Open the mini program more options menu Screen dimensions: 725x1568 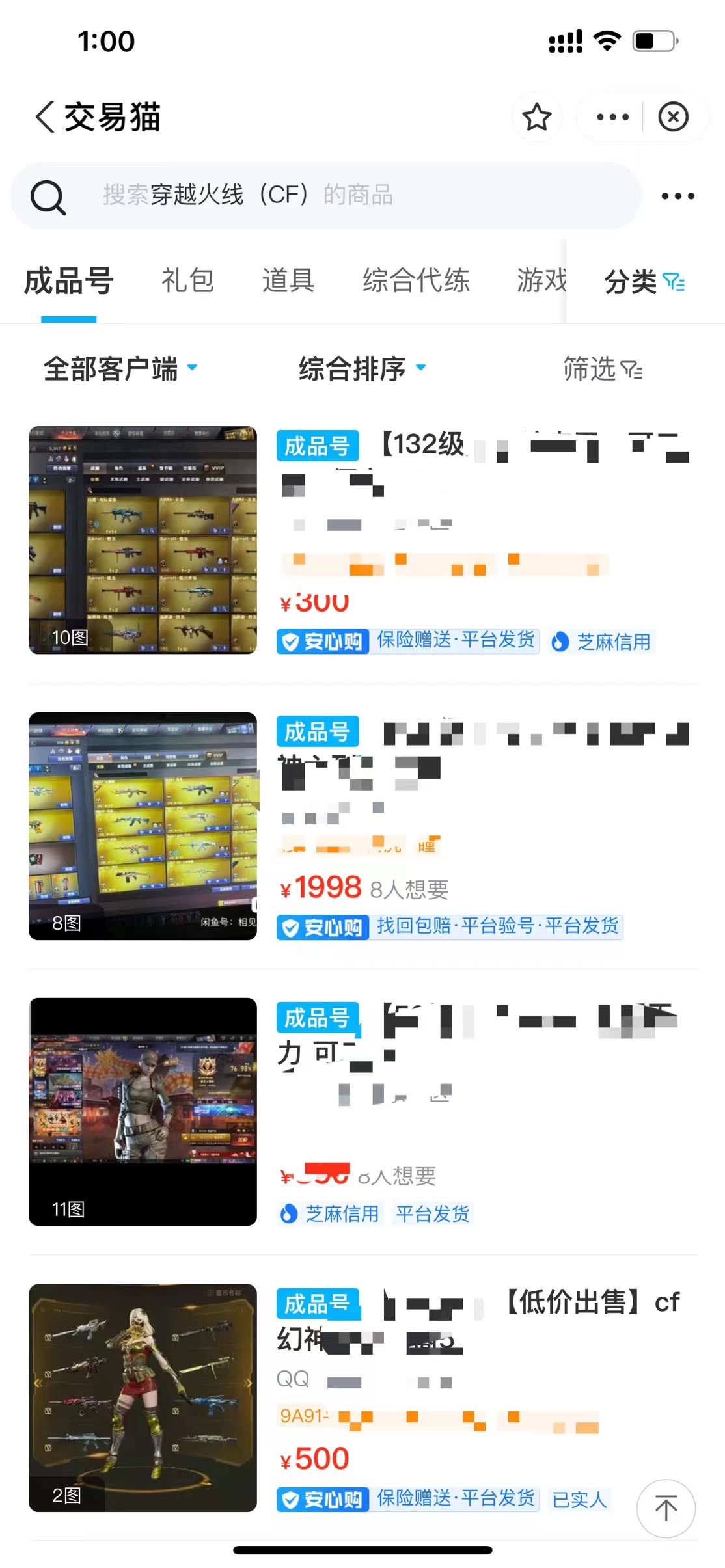(612, 118)
